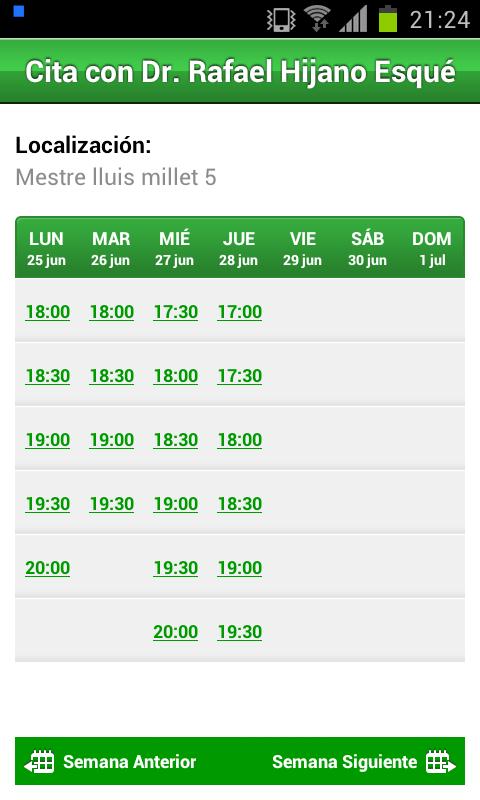Pick 19:00 on Monday 25 jun
This screenshot has width=480, height=800.
(47, 440)
